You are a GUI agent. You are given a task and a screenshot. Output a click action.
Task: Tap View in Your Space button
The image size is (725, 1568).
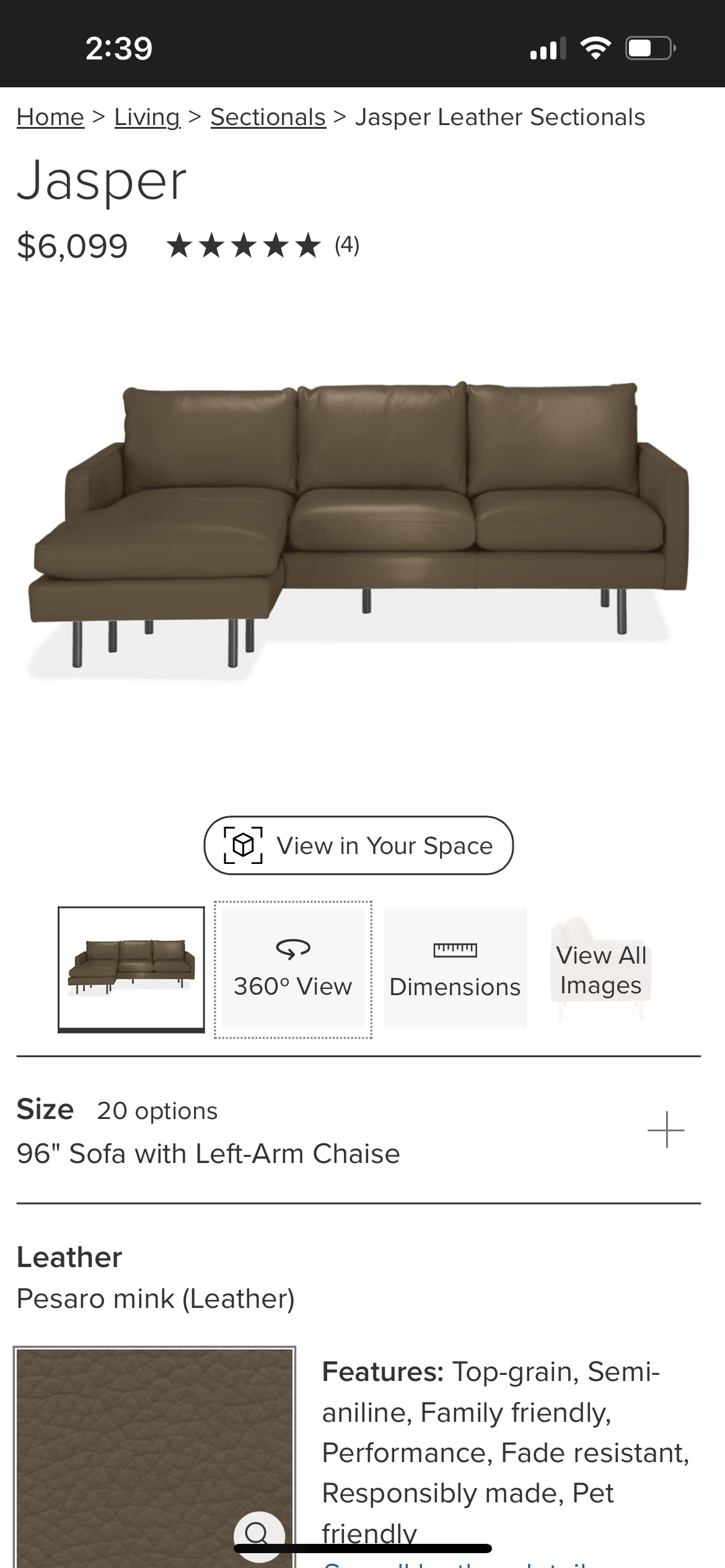(x=358, y=845)
